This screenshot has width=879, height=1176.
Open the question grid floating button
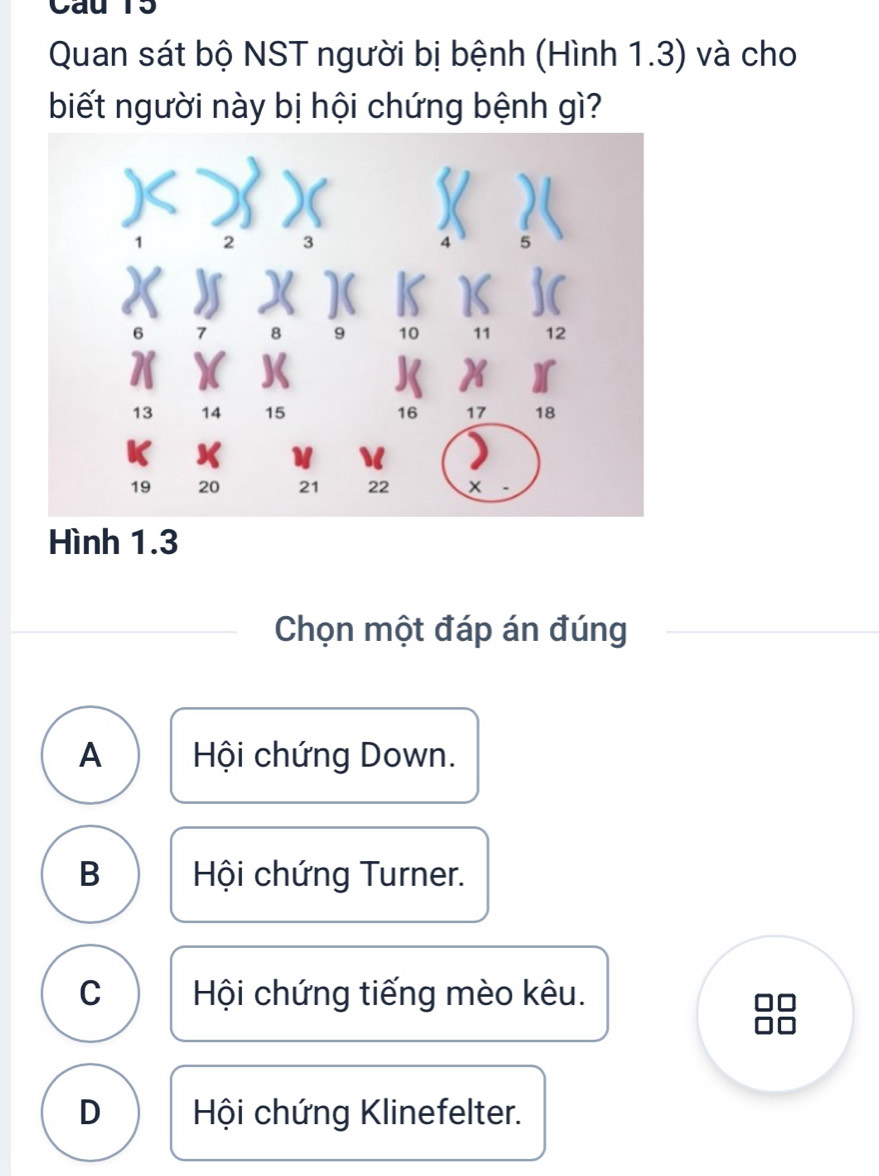(775, 1012)
